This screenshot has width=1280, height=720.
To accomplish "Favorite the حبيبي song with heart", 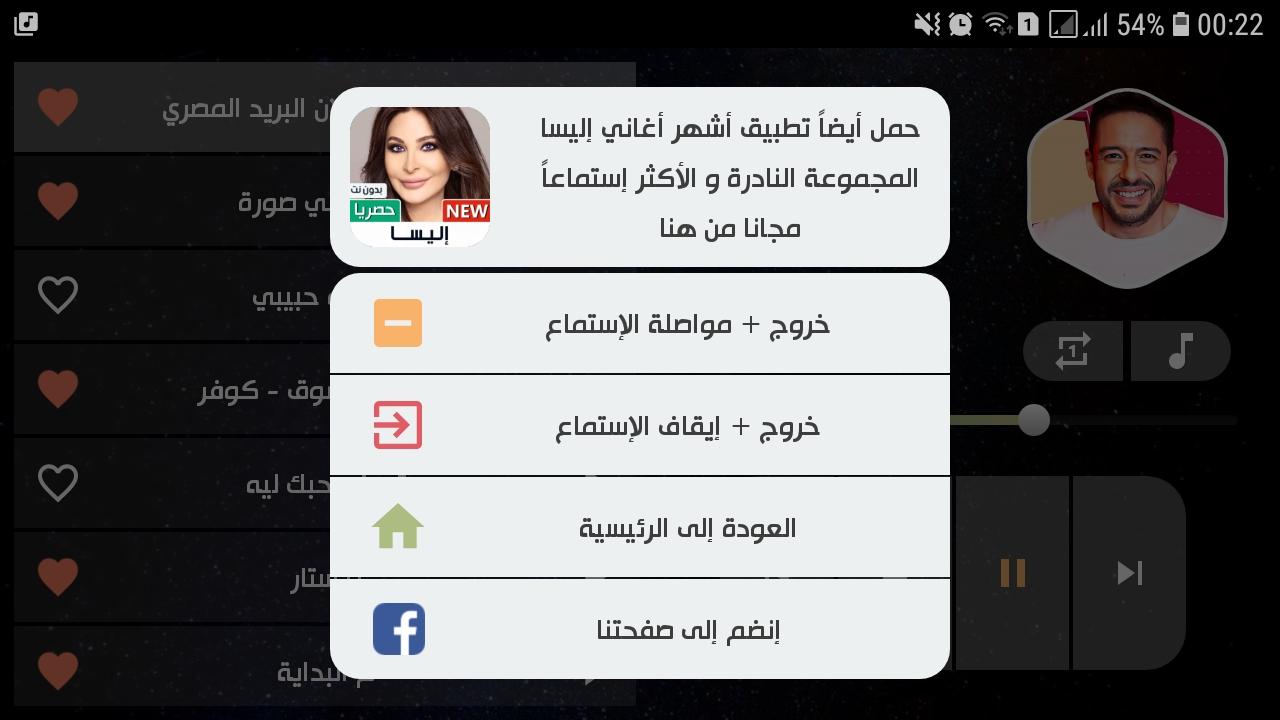I will coord(58,295).
